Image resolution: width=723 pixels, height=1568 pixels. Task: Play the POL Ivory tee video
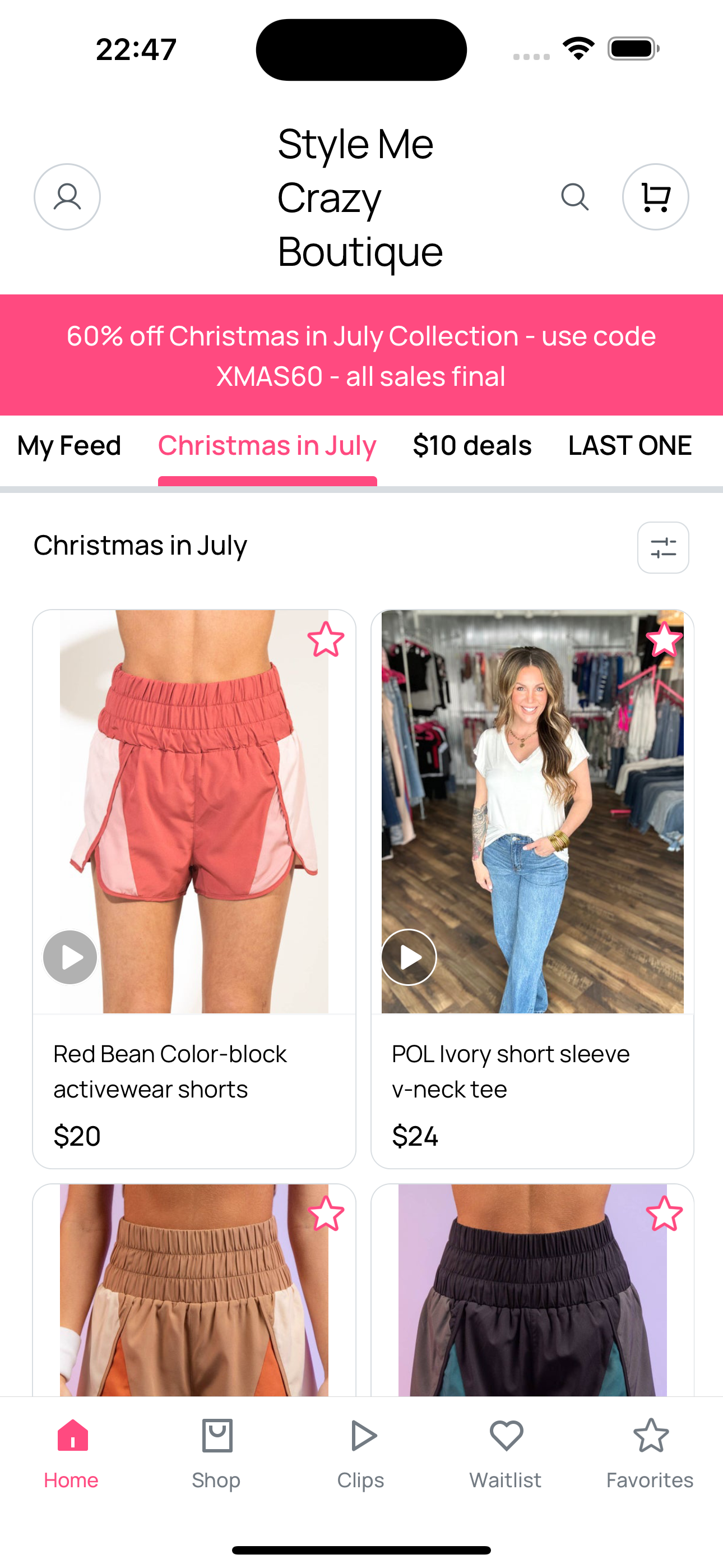coord(409,956)
